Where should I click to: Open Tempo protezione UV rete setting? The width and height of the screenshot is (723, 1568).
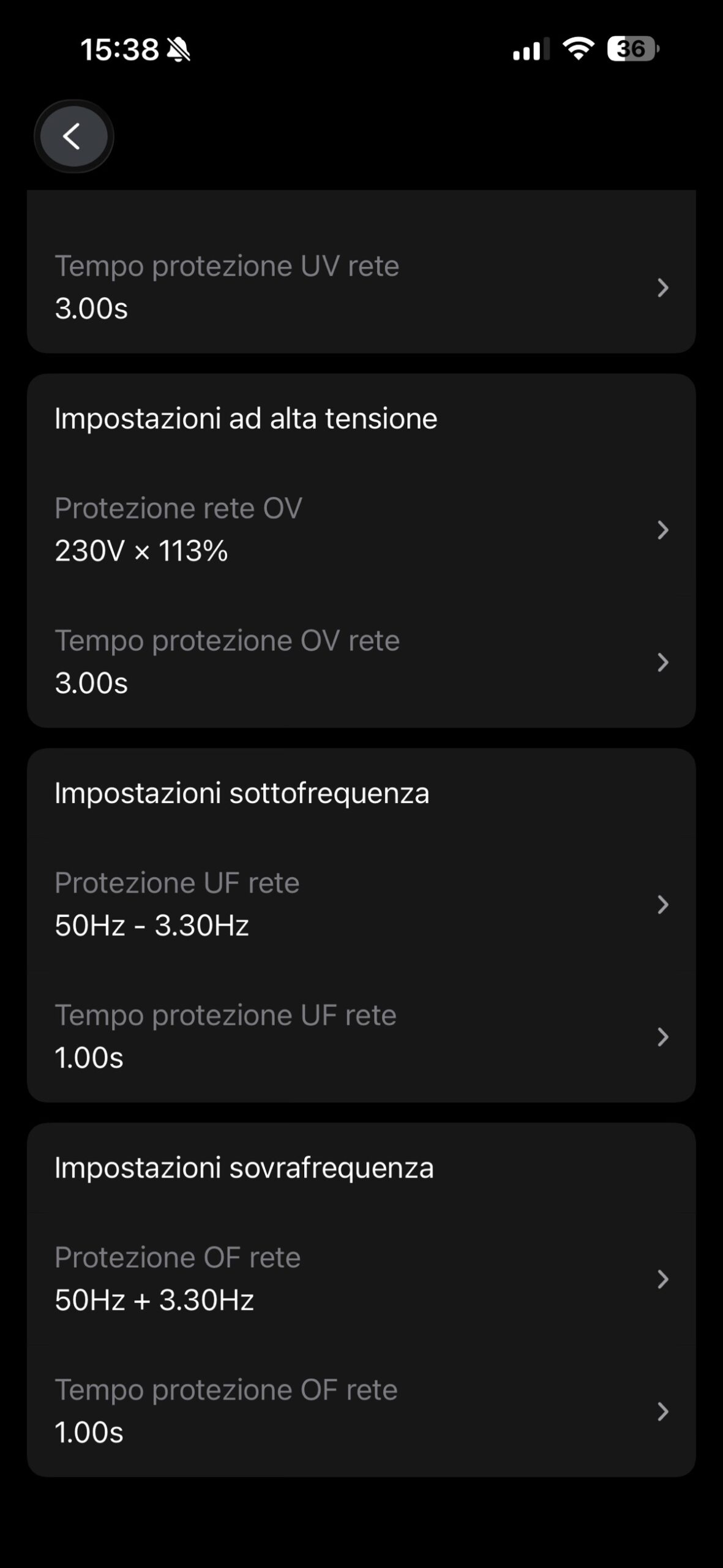coord(361,287)
